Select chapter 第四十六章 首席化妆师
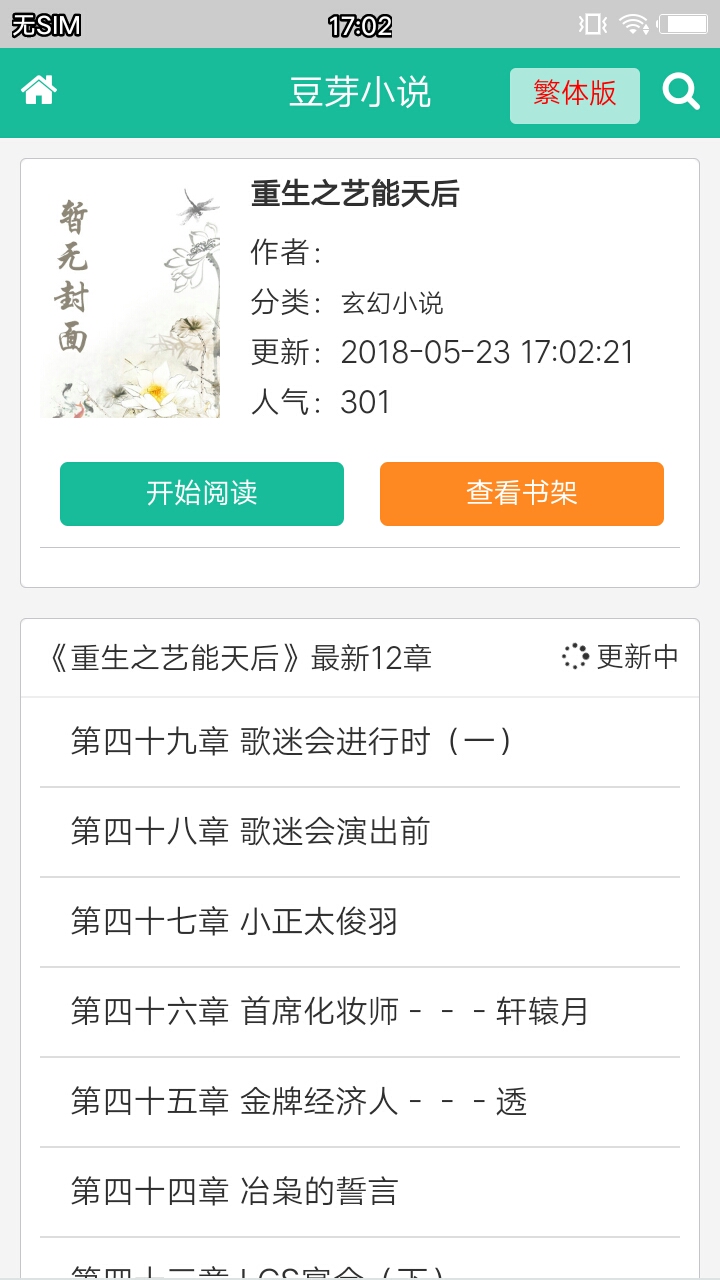This screenshot has height=1280, width=720. pyautogui.click(x=330, y=1012)
